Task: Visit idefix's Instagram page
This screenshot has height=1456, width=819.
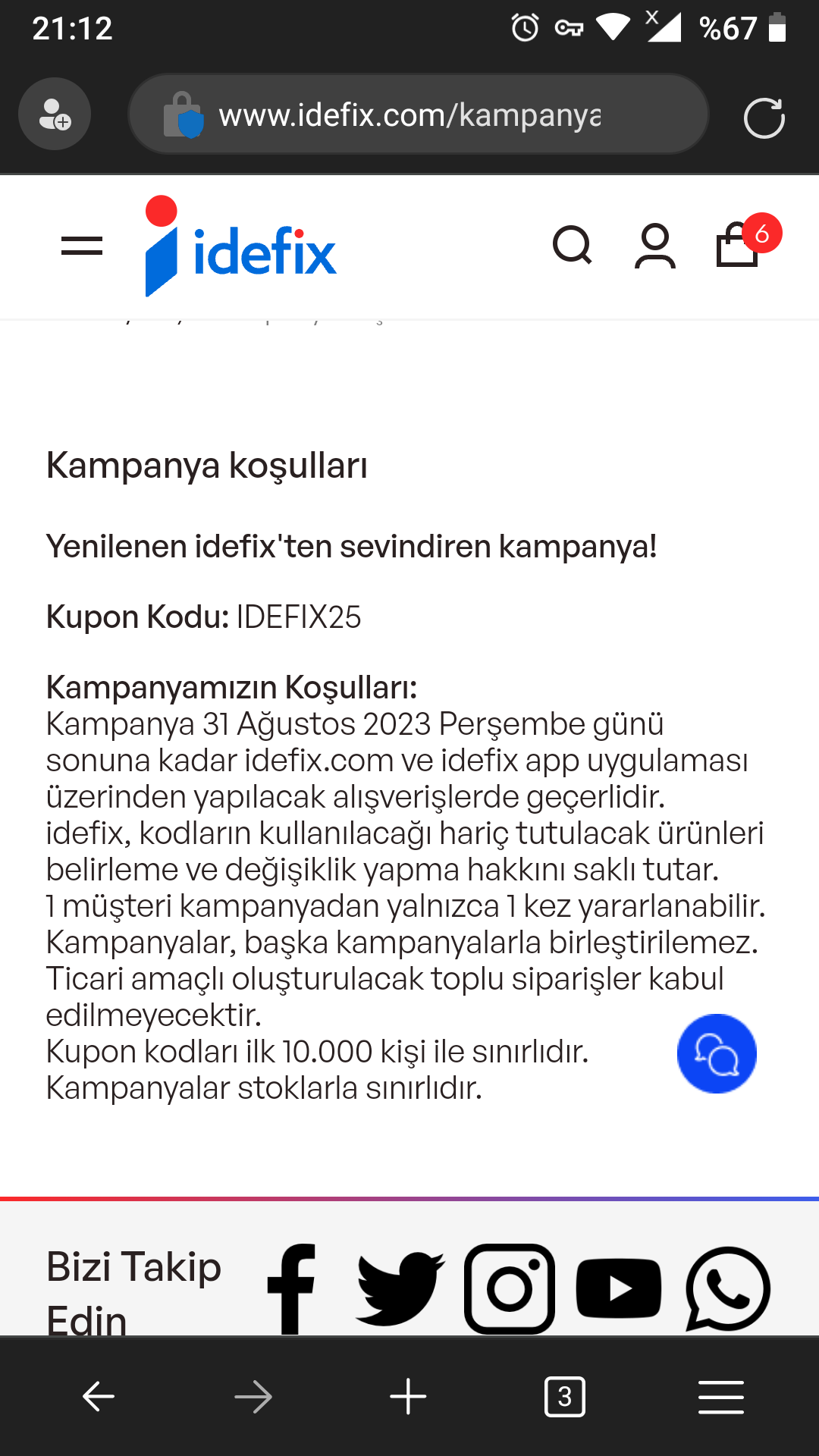Action: (x=510, y=1289)
